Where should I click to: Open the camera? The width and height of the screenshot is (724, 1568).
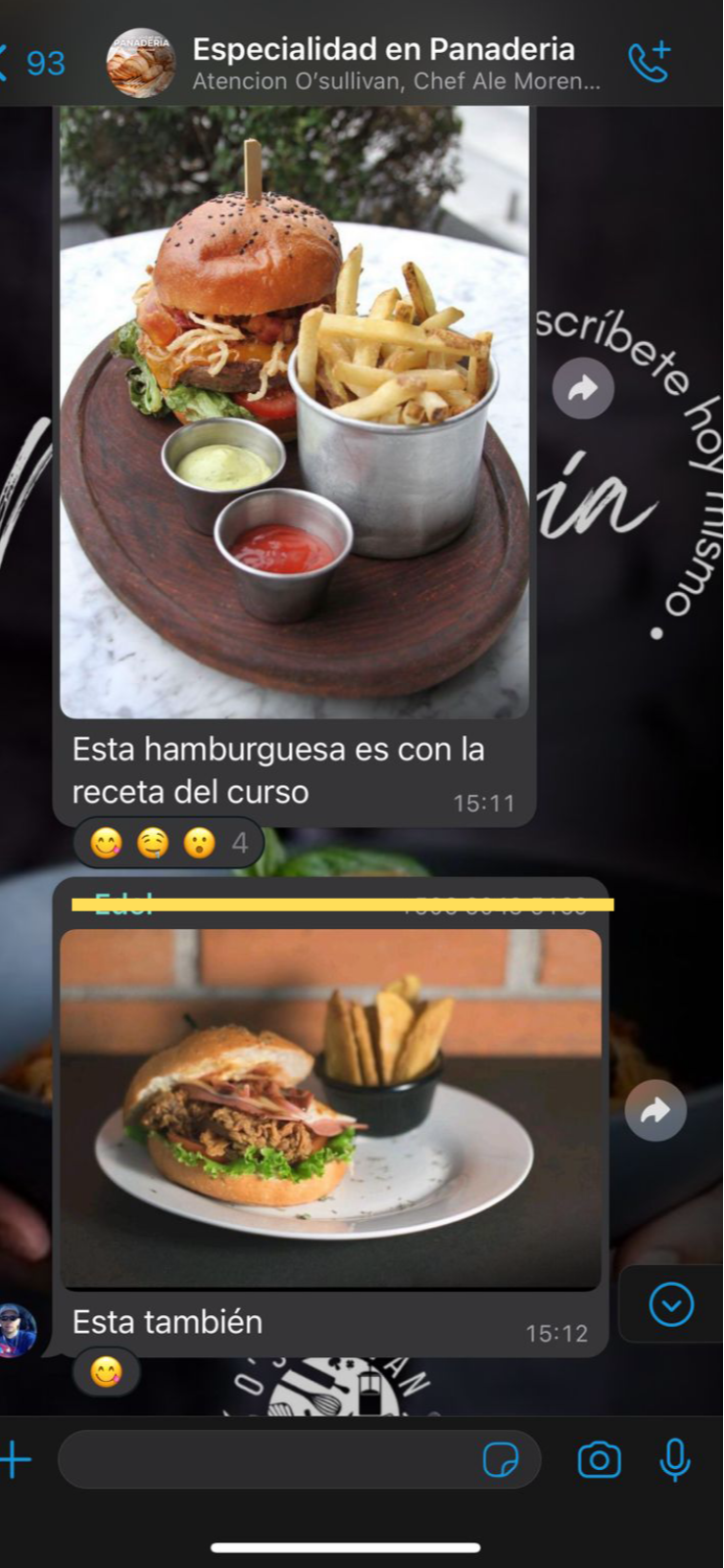click(x=599, y=1460)
